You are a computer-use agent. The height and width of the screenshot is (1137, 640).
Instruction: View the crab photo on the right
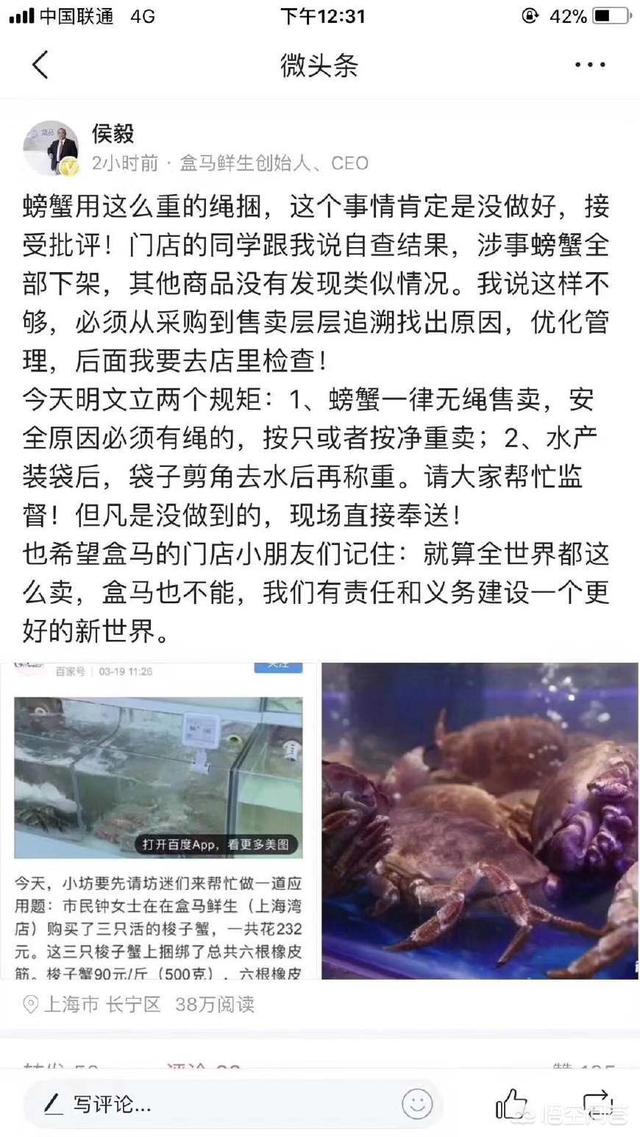(479, 820)
